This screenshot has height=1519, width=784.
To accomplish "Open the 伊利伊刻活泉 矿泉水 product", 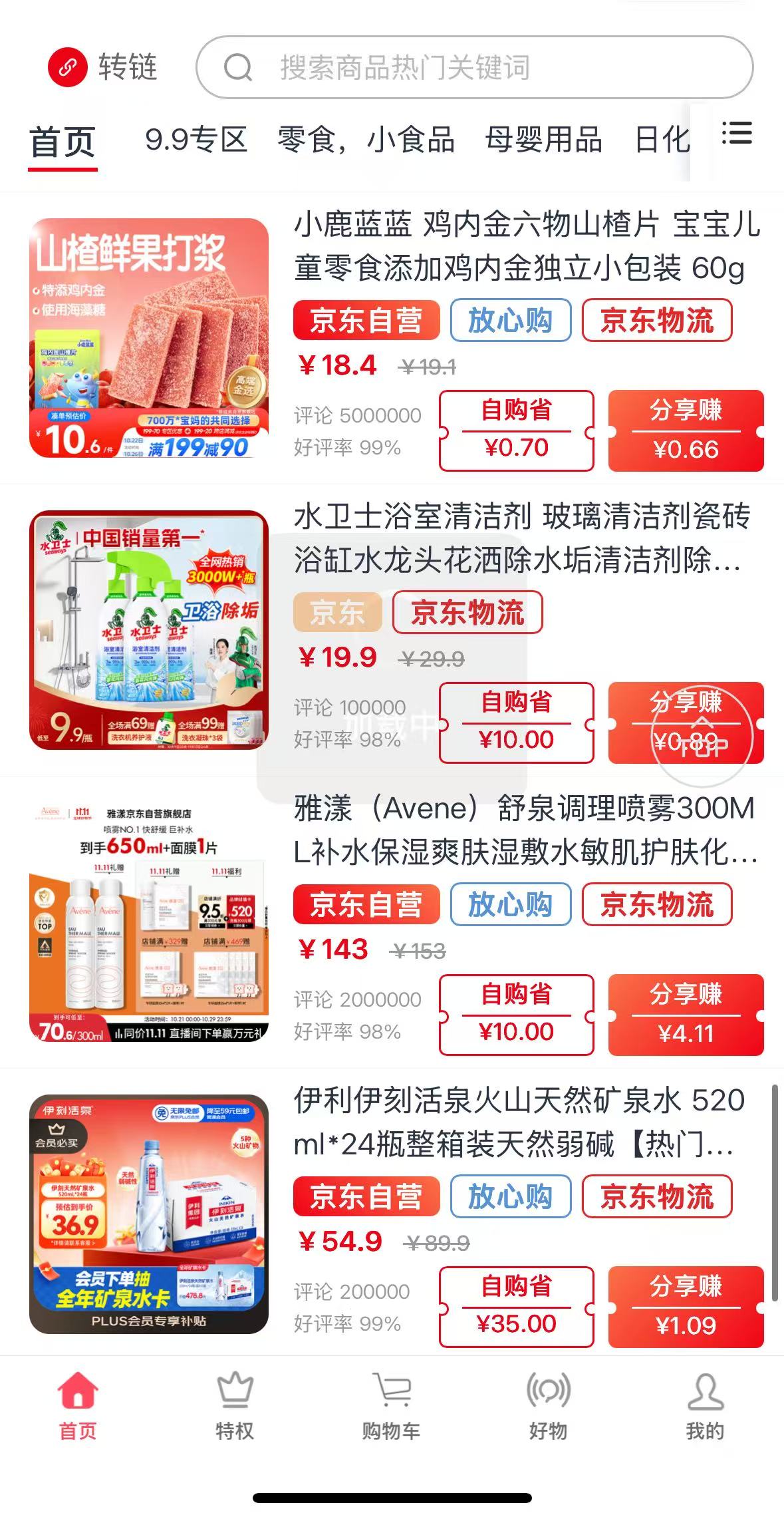I will coord(519,1122).
